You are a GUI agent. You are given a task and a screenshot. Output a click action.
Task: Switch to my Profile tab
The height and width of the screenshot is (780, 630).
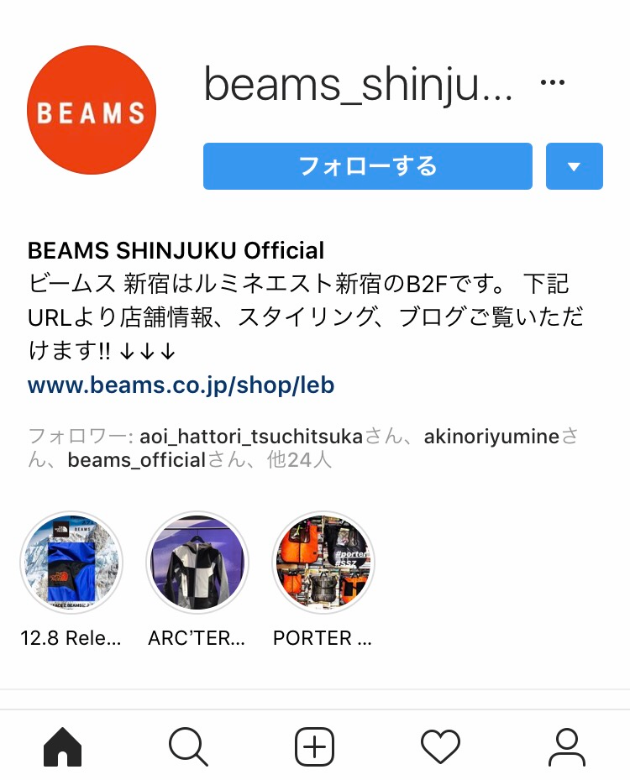[x=566, y=746]
